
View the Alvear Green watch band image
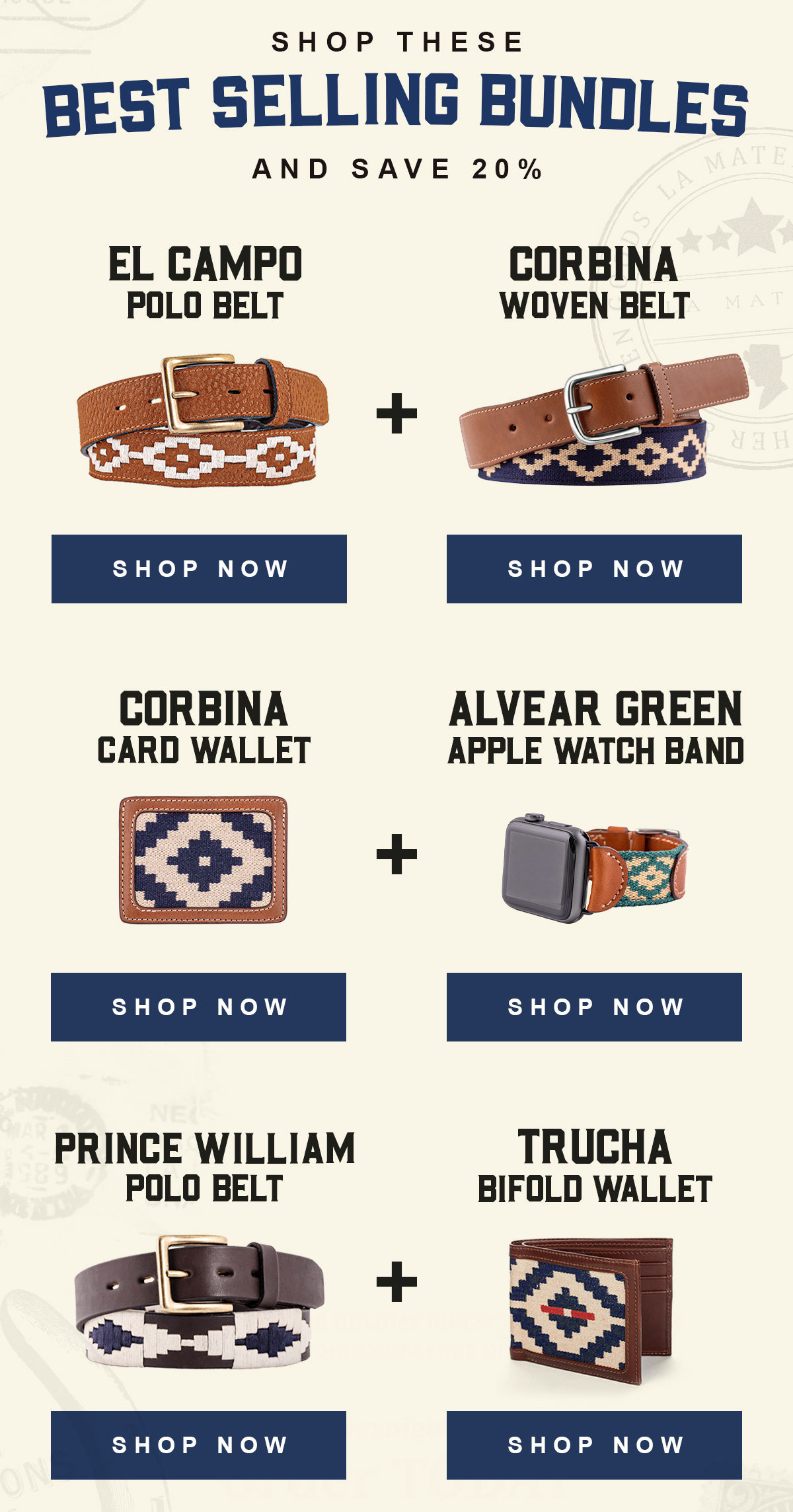point(594,868)
